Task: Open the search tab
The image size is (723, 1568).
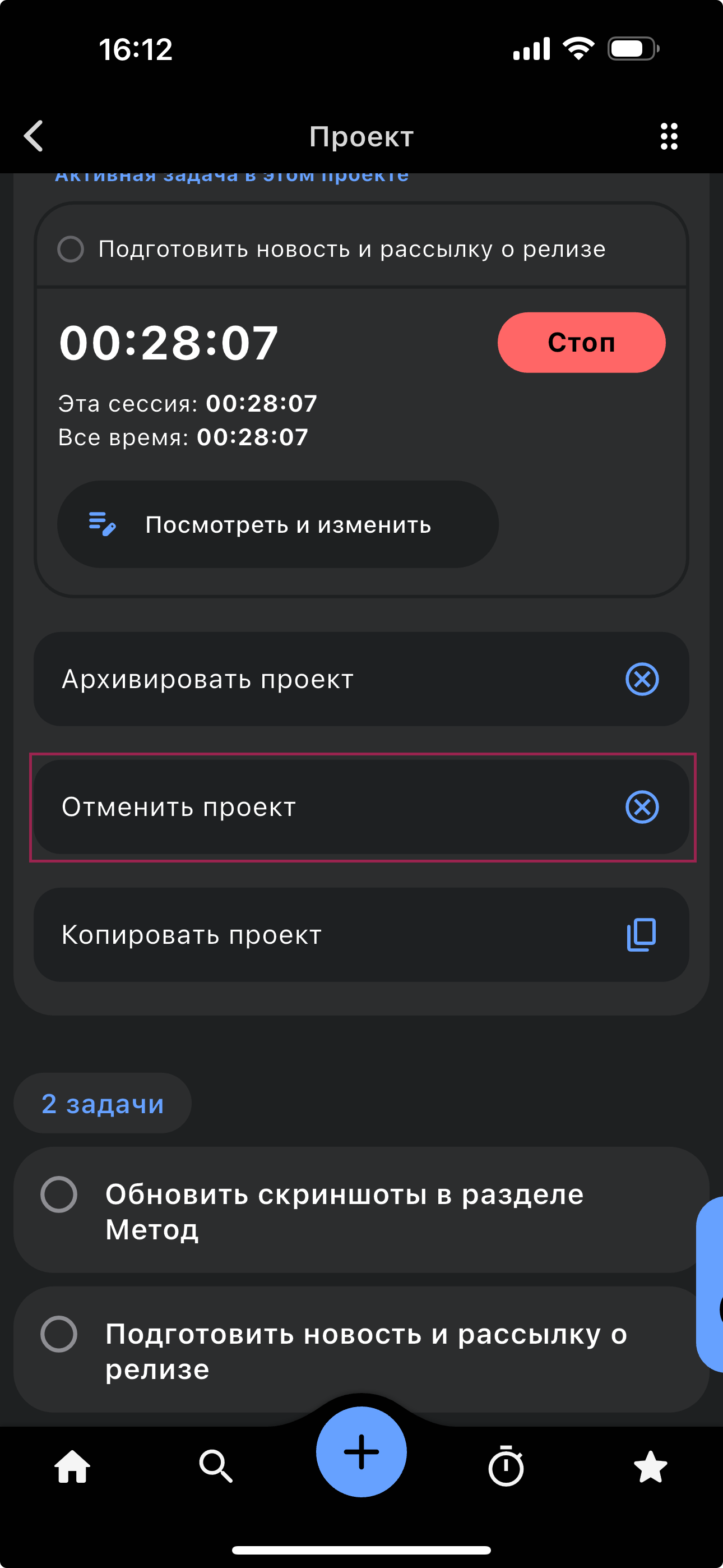Action: click(x=215, y=1467)
